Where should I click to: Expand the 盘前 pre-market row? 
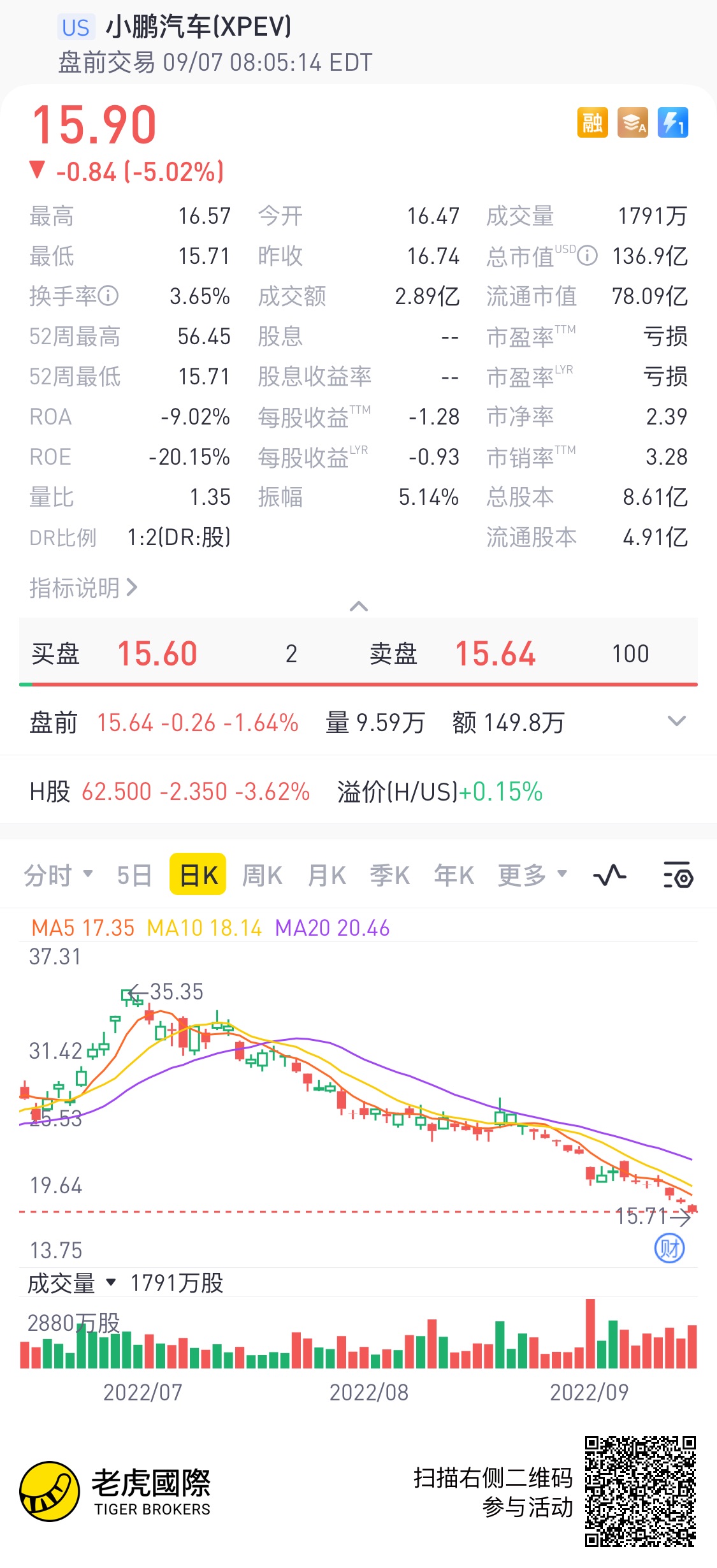(676, 722)
